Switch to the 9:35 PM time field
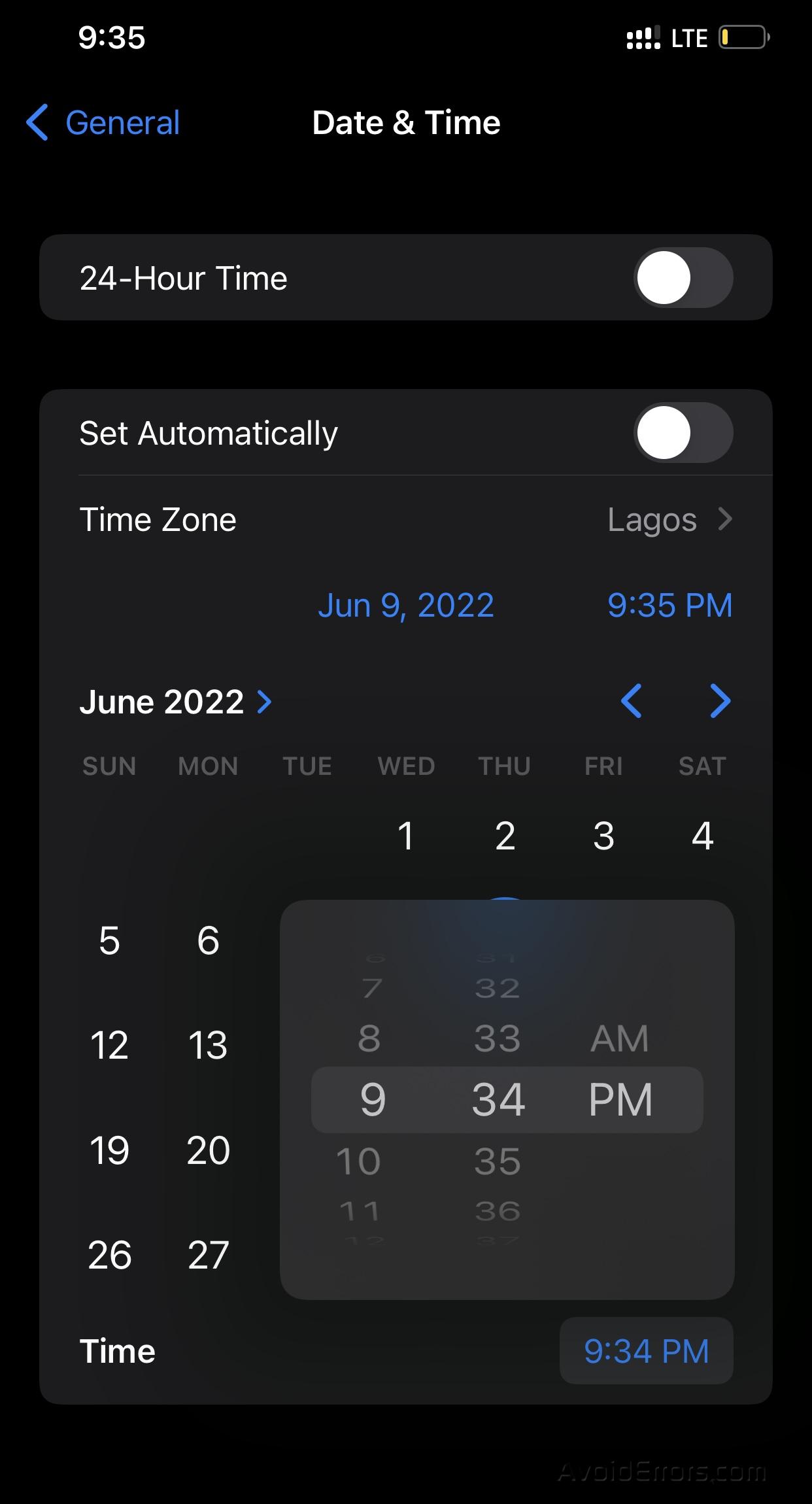This screenshot has width=812, height=1504. pos(669,605)
